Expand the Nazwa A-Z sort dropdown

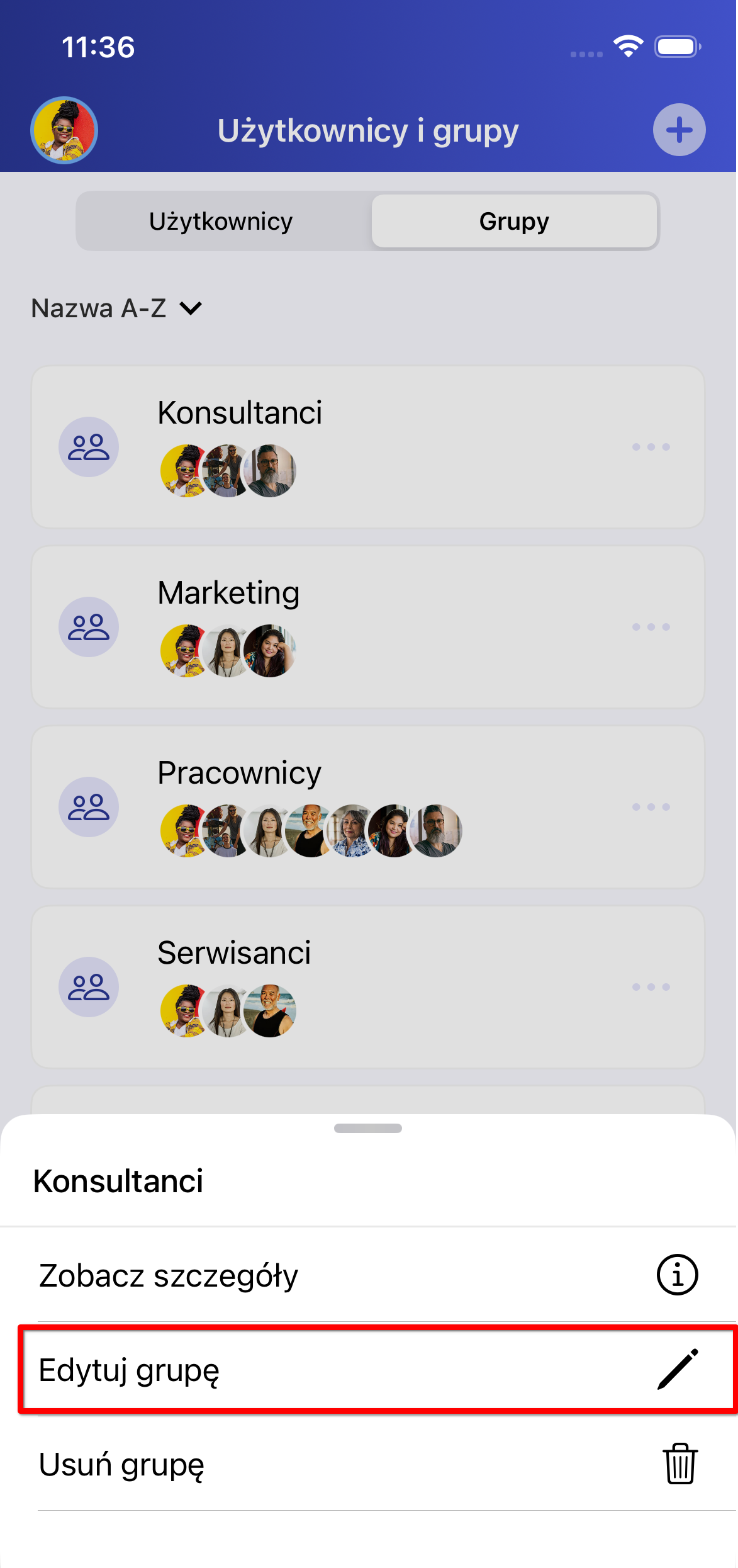[117, 308]
